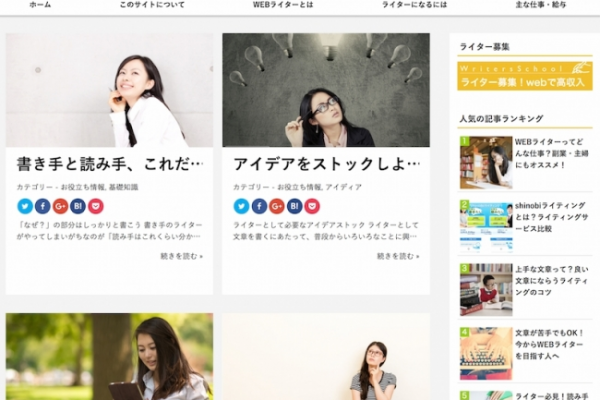Save アイデアをストック article to Pocket
Screen dimensions: 600x400
coord(312,206)
